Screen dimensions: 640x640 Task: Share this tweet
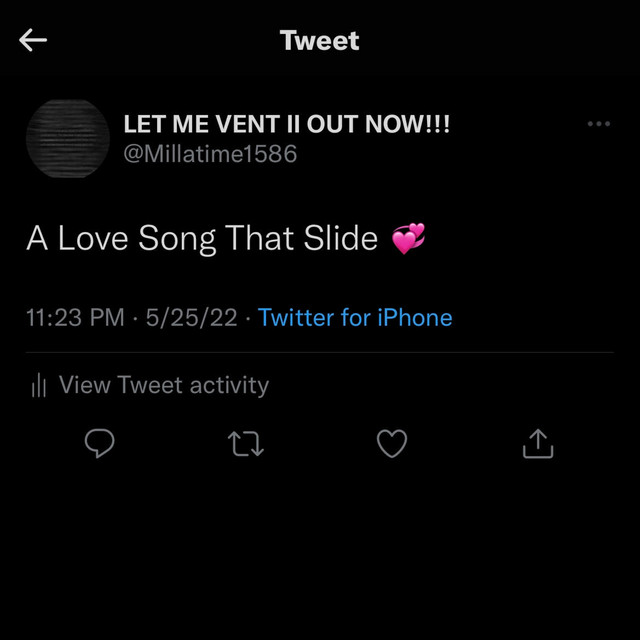[x=538, y=444]
